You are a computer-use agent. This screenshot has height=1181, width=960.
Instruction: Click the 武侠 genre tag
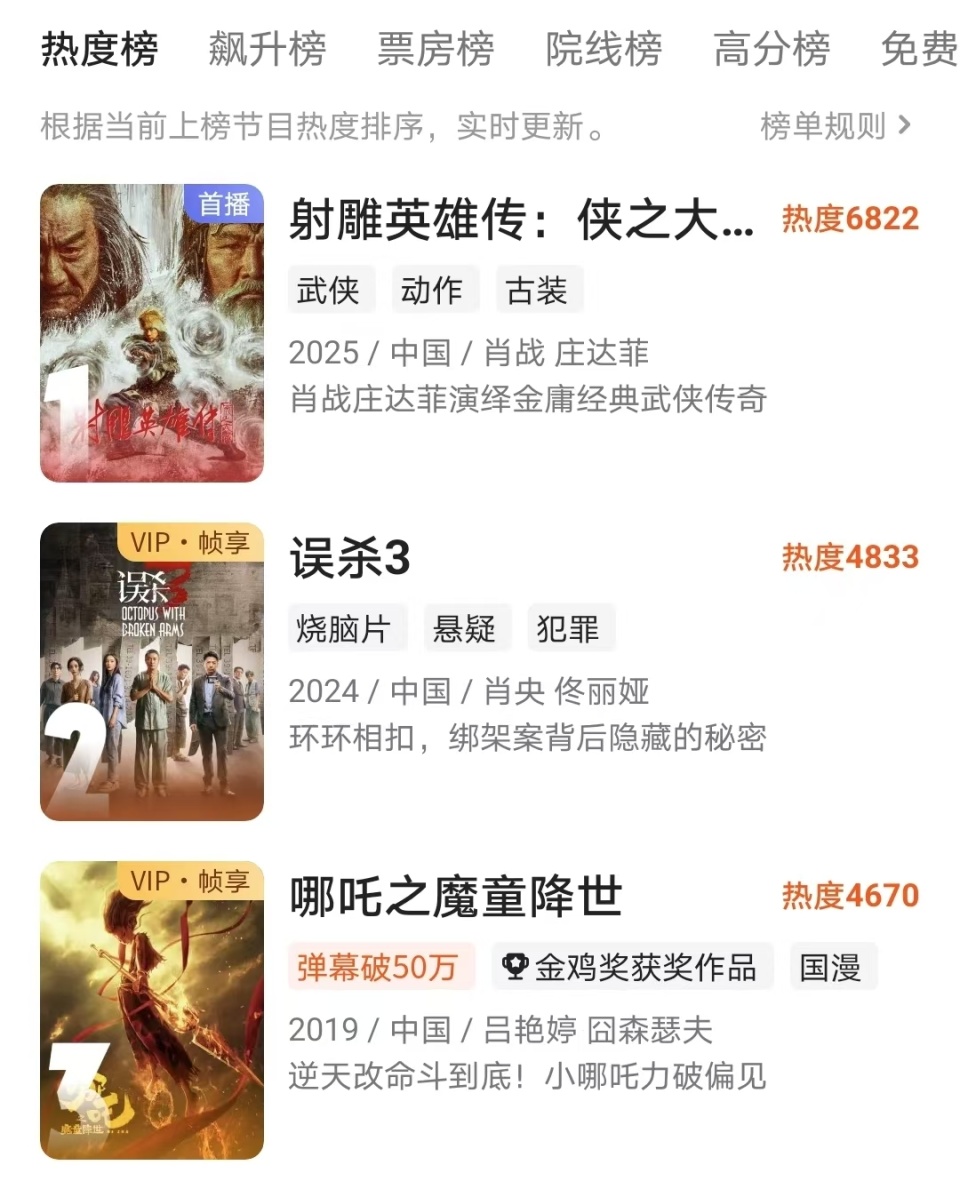coord(331,289)
